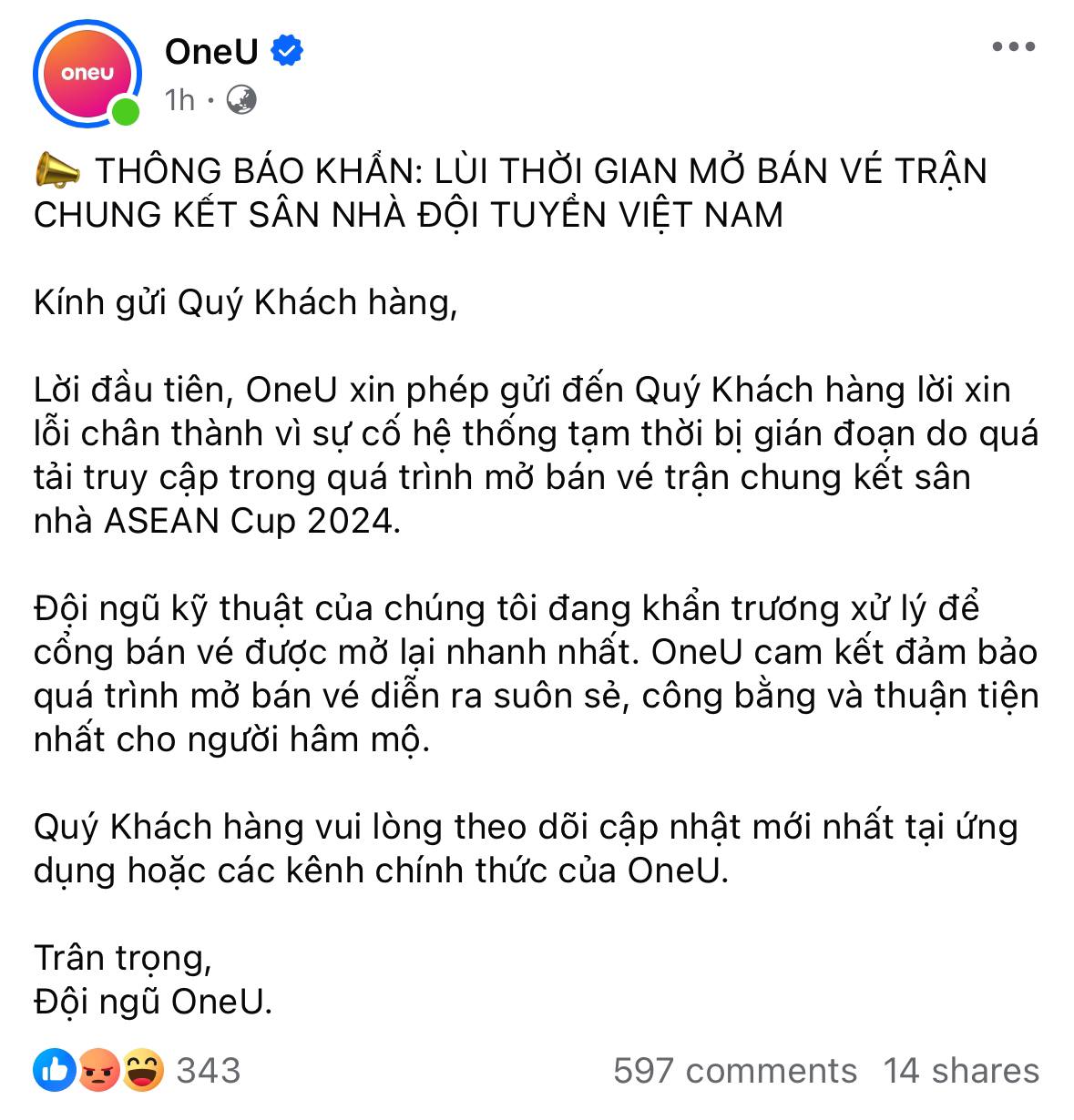Open the 597 comments
Screen dimensions: 1074x1120
click(734, 1071)
